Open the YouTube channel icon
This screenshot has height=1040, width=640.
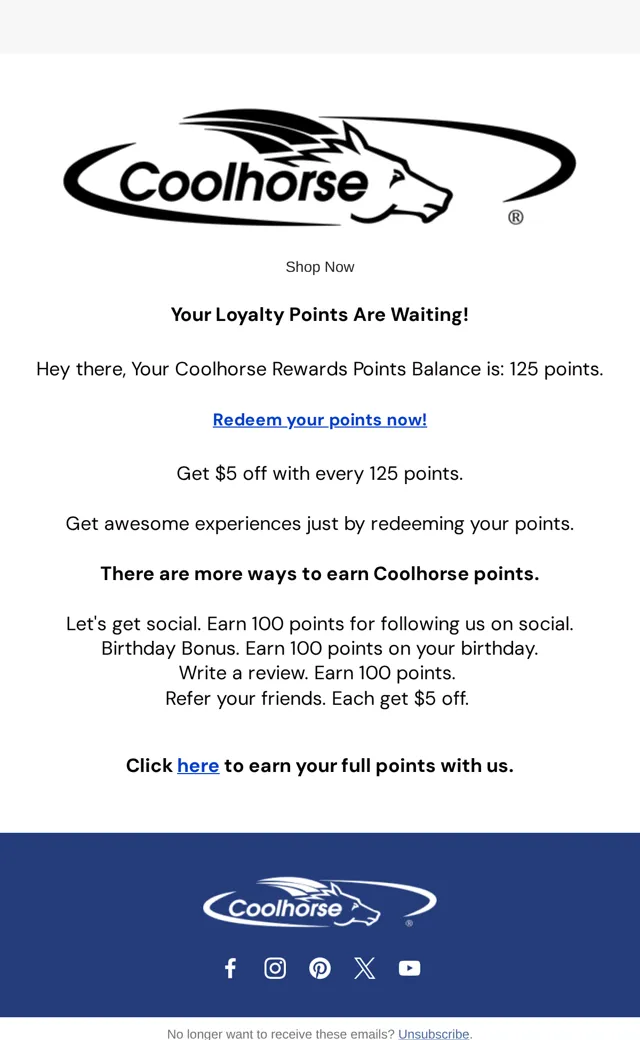pos(409,968)
